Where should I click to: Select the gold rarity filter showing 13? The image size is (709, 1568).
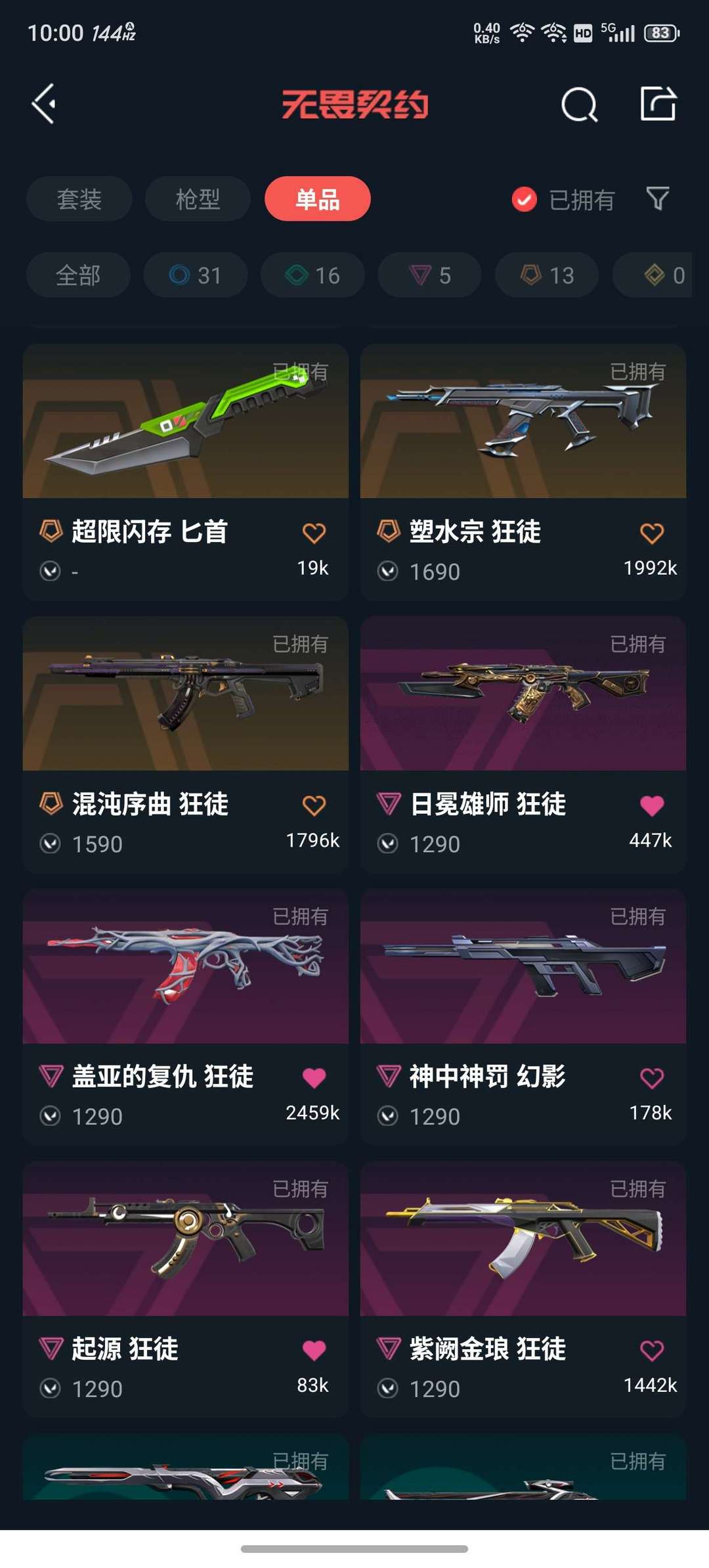click(546, 275)
